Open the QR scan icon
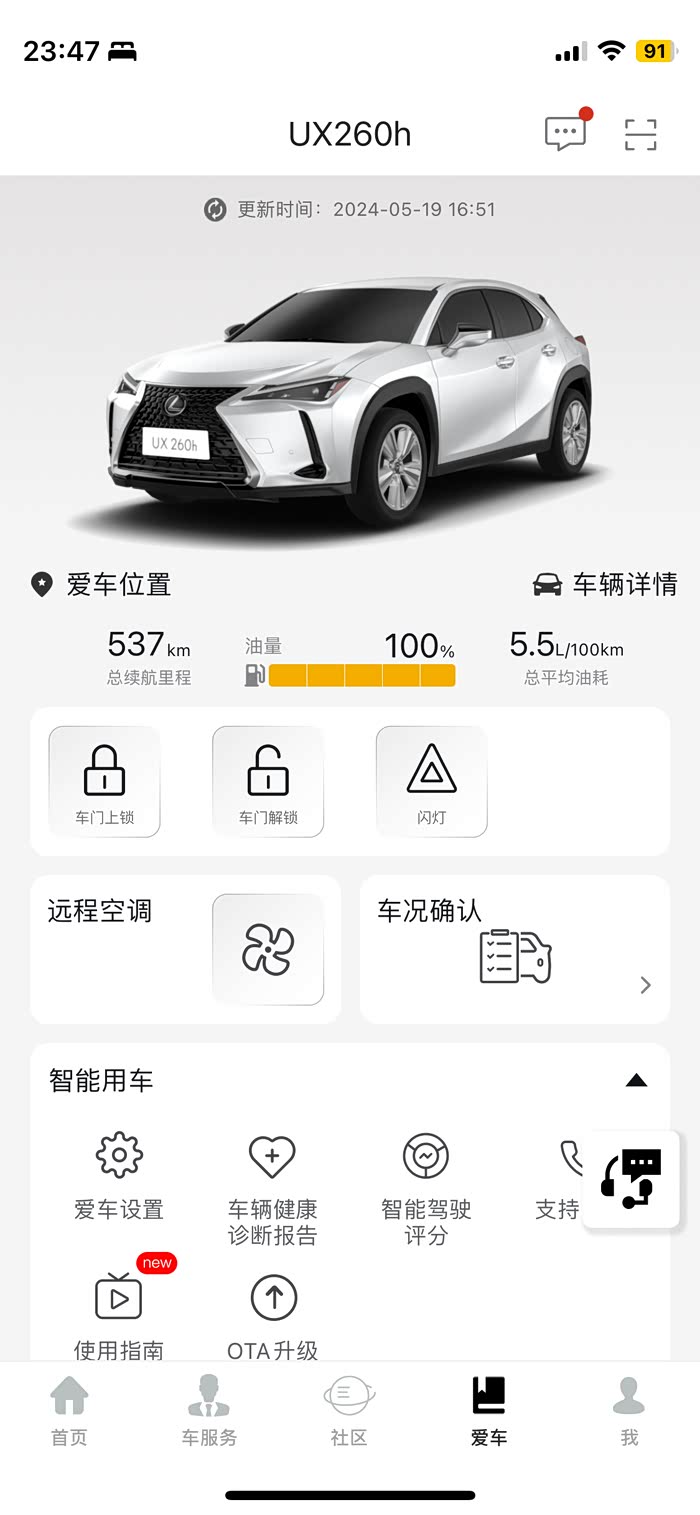This screenshot has height=1515, width=700. pos(640,134)
